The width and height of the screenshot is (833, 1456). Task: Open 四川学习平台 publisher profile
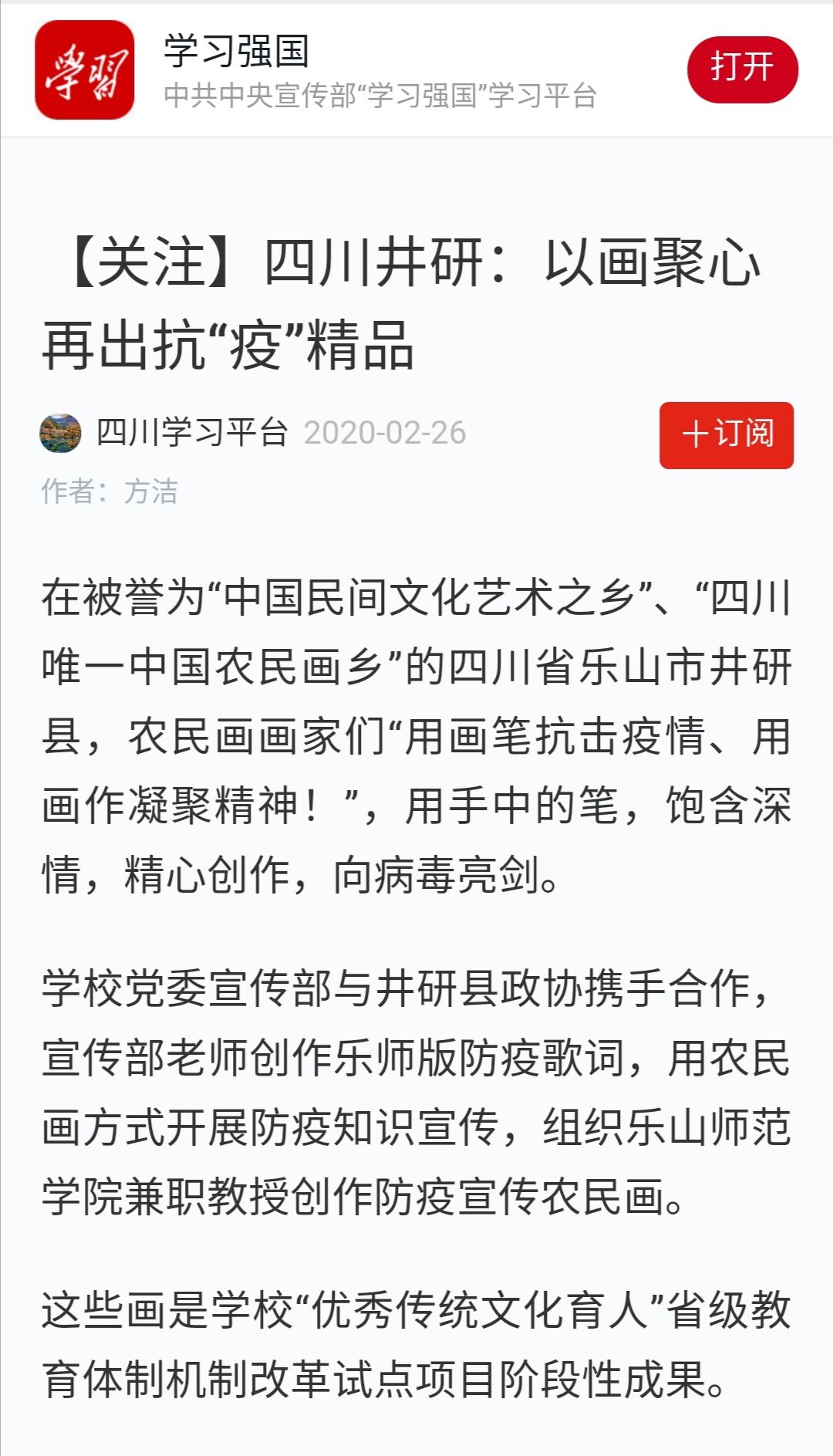click(191, 433)
